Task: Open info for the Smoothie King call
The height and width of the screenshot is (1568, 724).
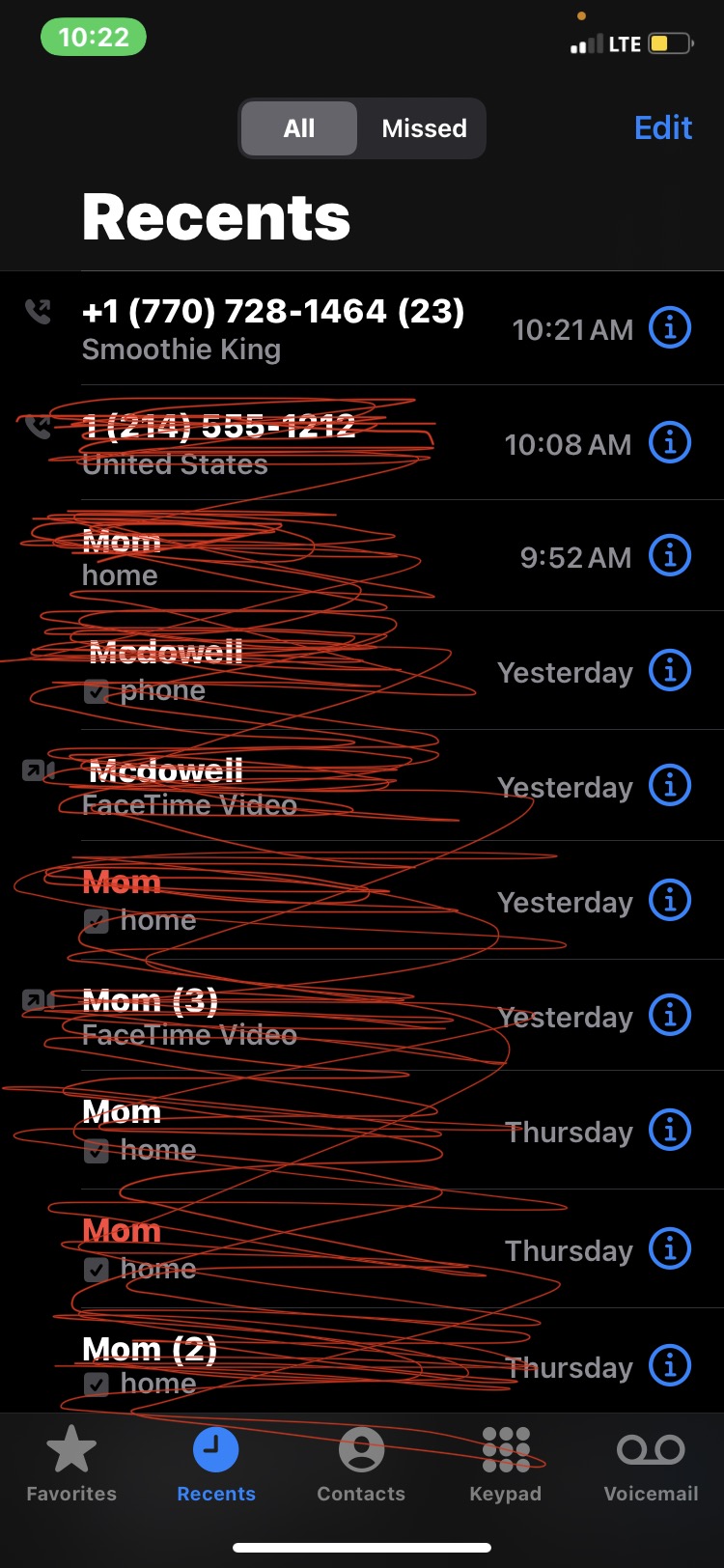Action: coord(670,328)
